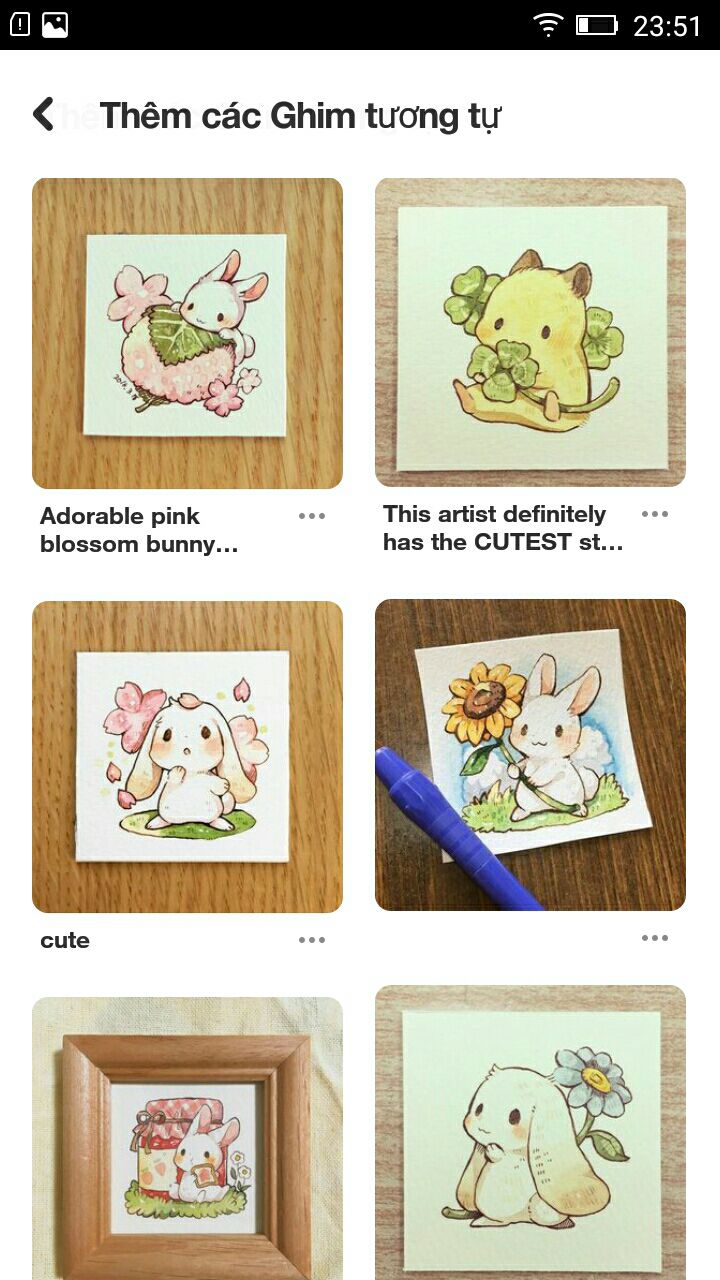Open the pin captioned cute
Screen dimensions: 720x1280
(187, 757)
